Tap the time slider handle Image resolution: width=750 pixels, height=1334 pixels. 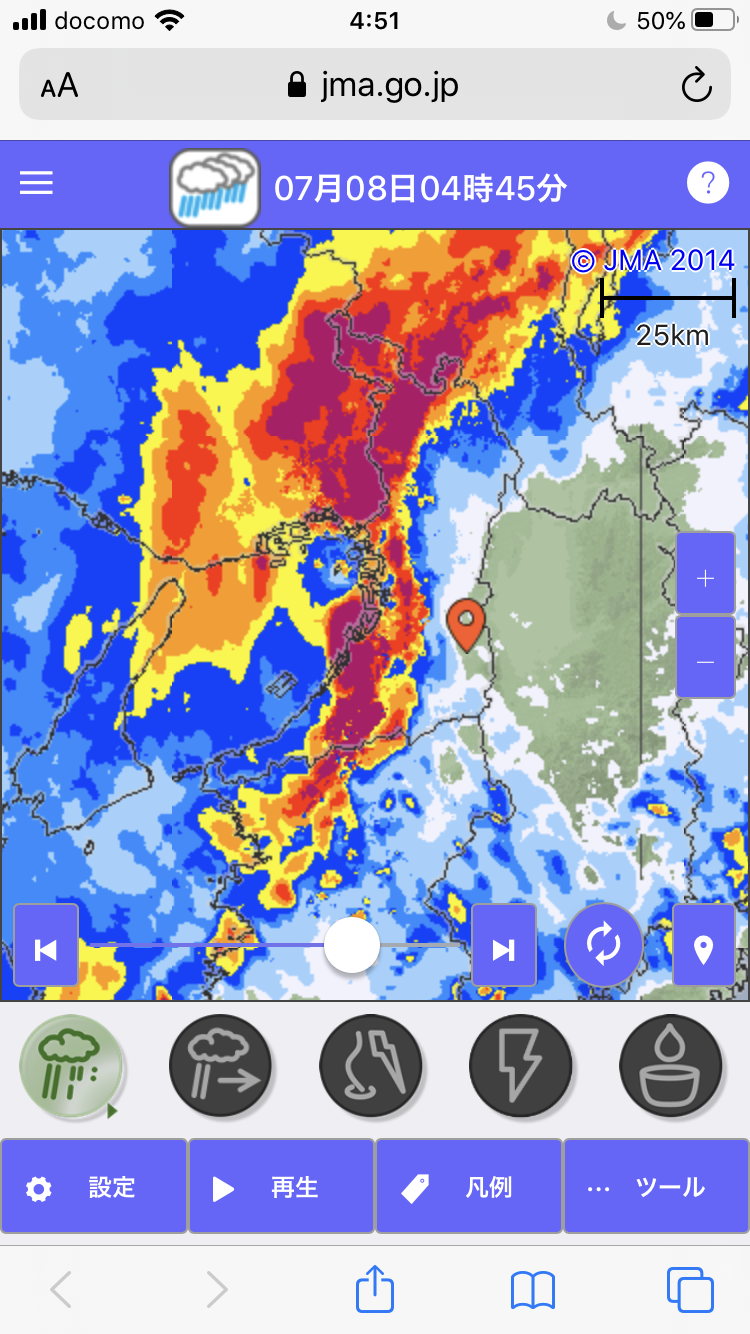coord(351,944)
